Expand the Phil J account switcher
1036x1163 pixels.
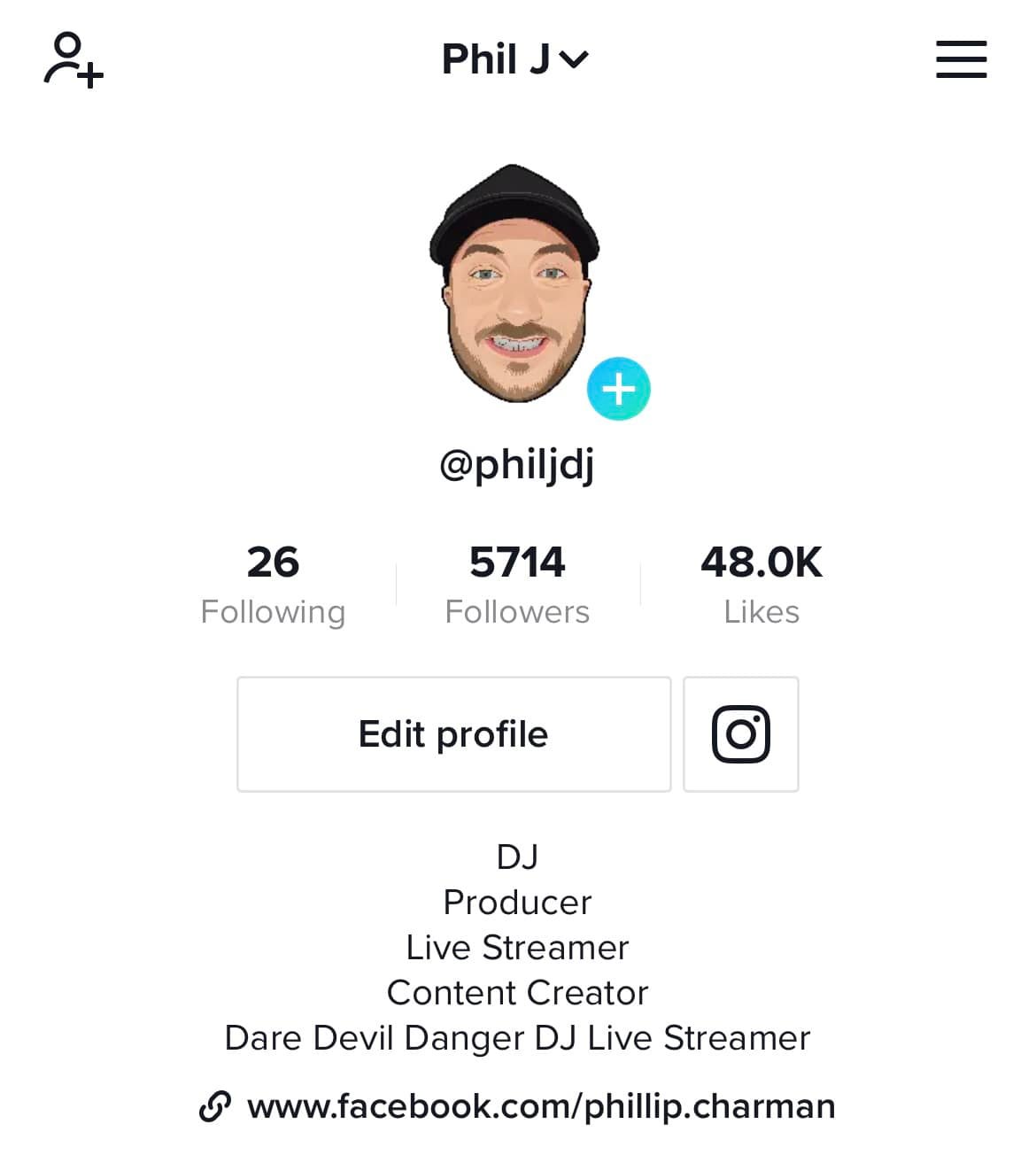(515, 59)
